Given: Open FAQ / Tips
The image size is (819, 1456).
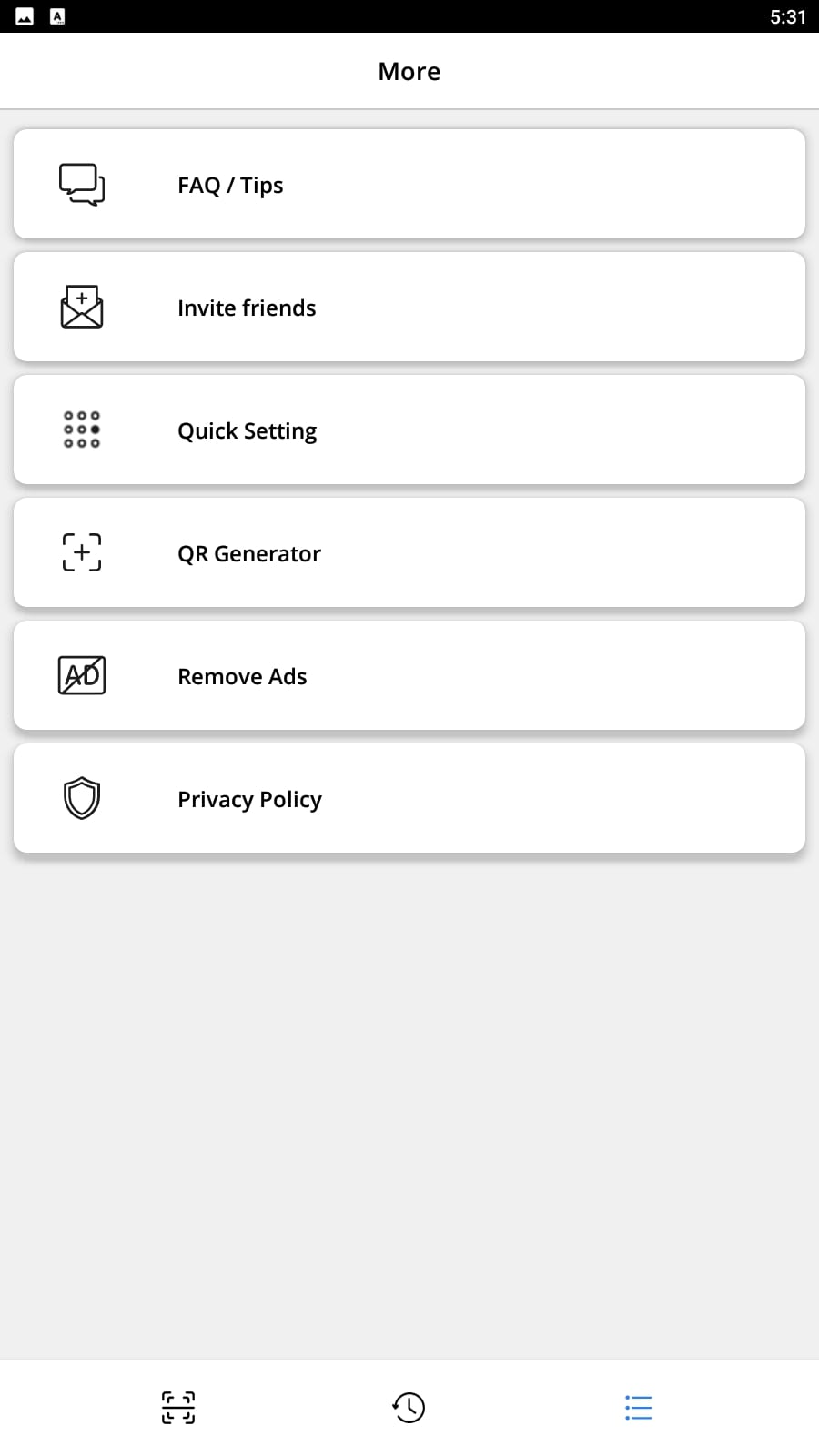Looking at the screenshot, I should tap(409, 184).
